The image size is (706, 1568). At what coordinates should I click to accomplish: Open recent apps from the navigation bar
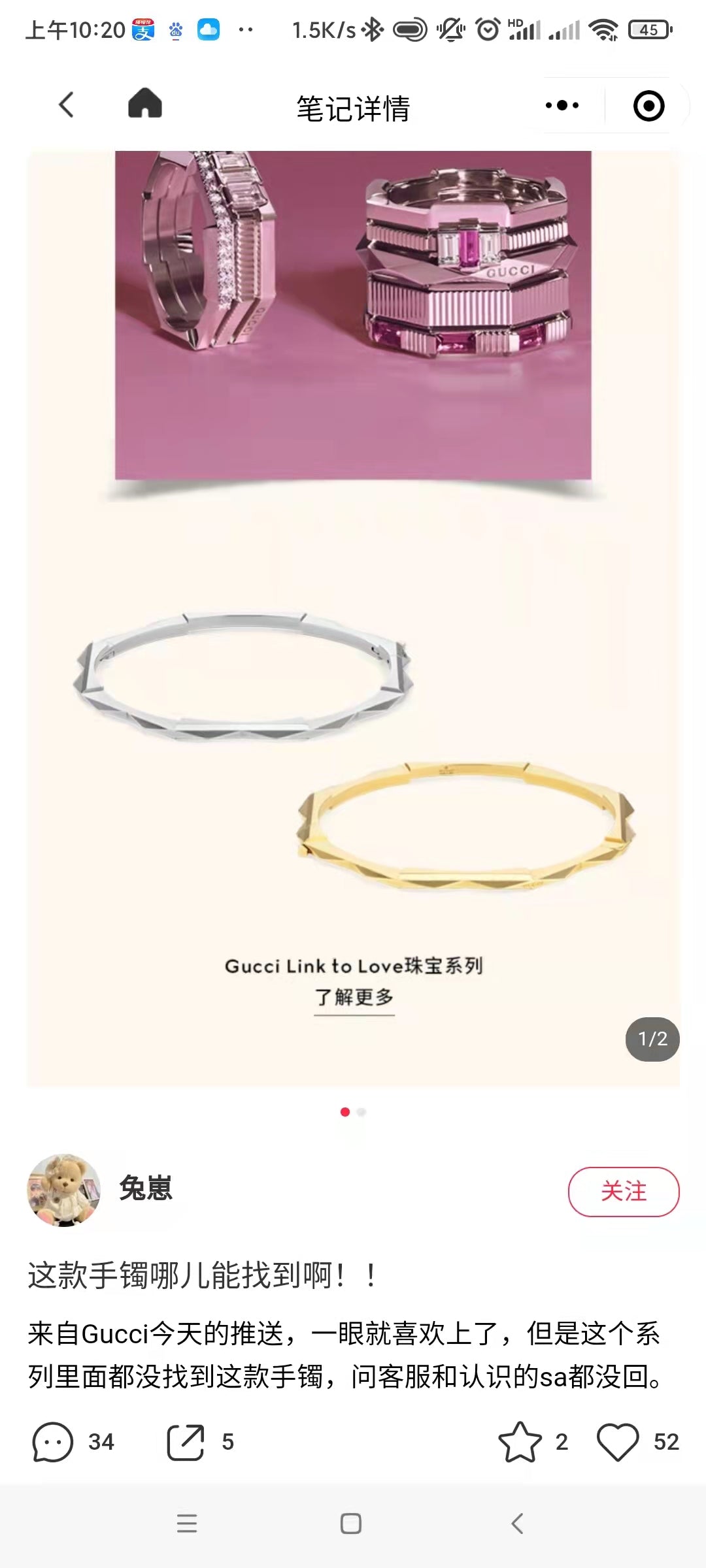pos(187,1524)
